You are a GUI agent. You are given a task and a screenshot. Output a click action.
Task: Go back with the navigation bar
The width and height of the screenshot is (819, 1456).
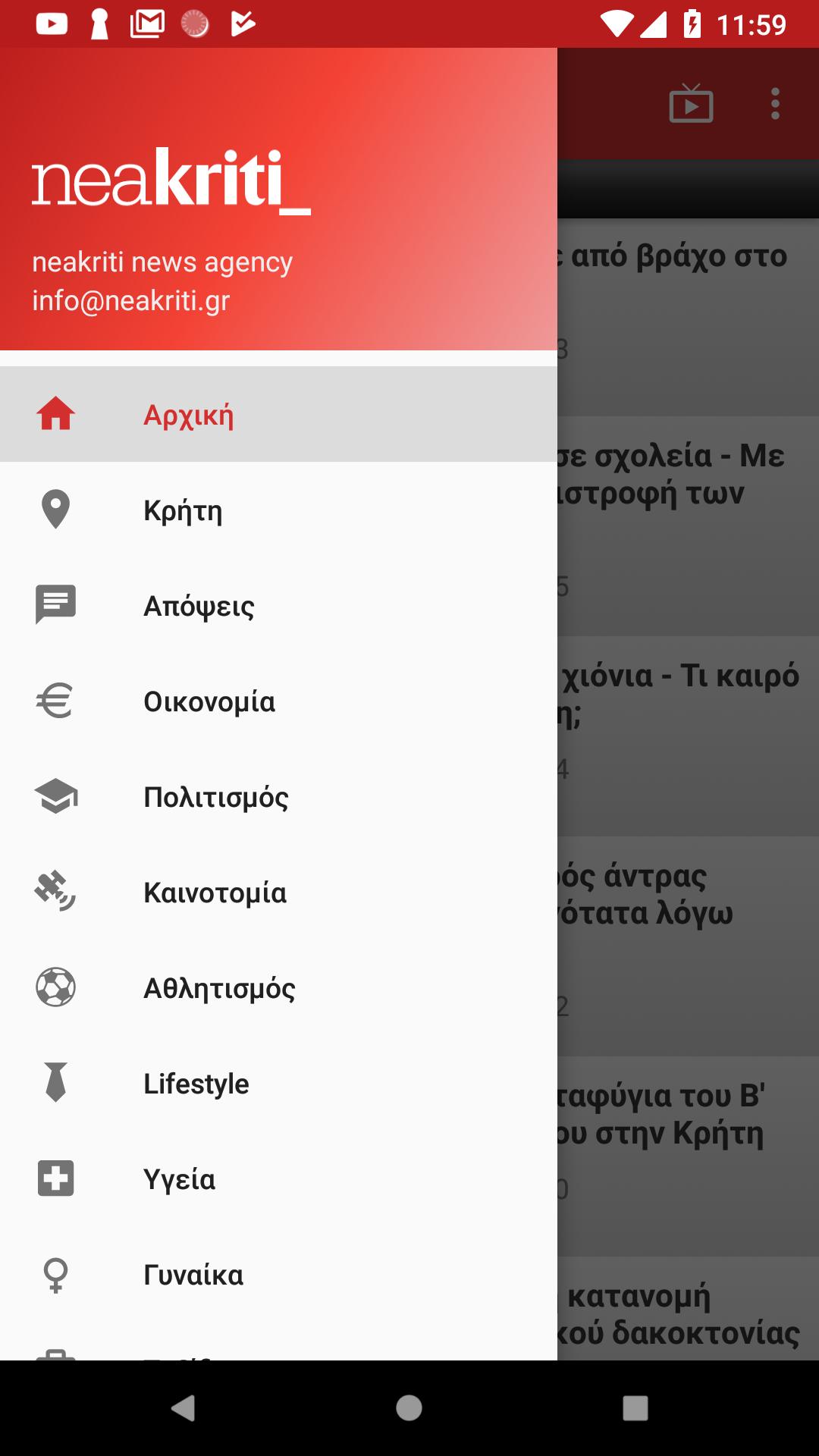(183, 1408)
